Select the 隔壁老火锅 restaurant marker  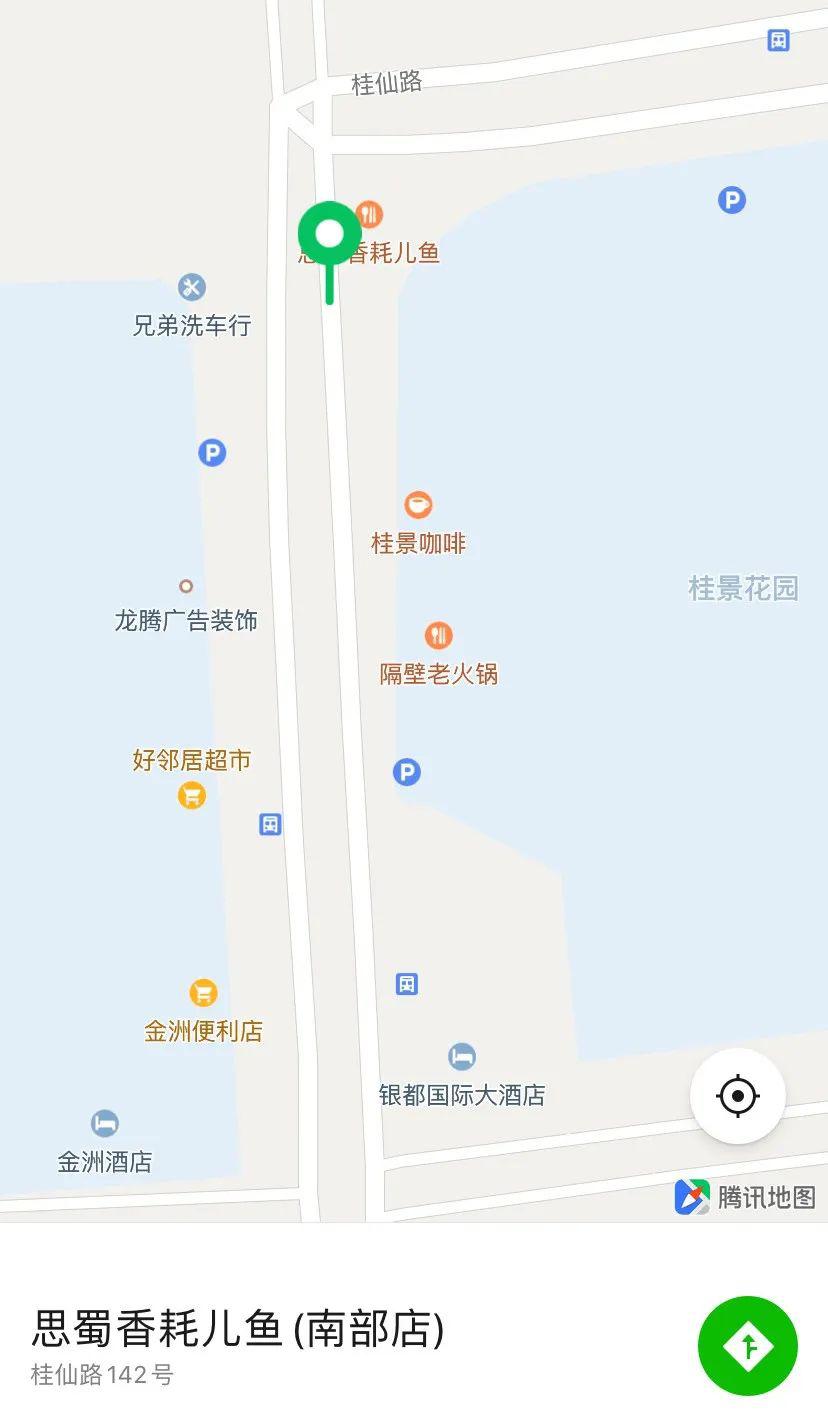pos(438,635)
